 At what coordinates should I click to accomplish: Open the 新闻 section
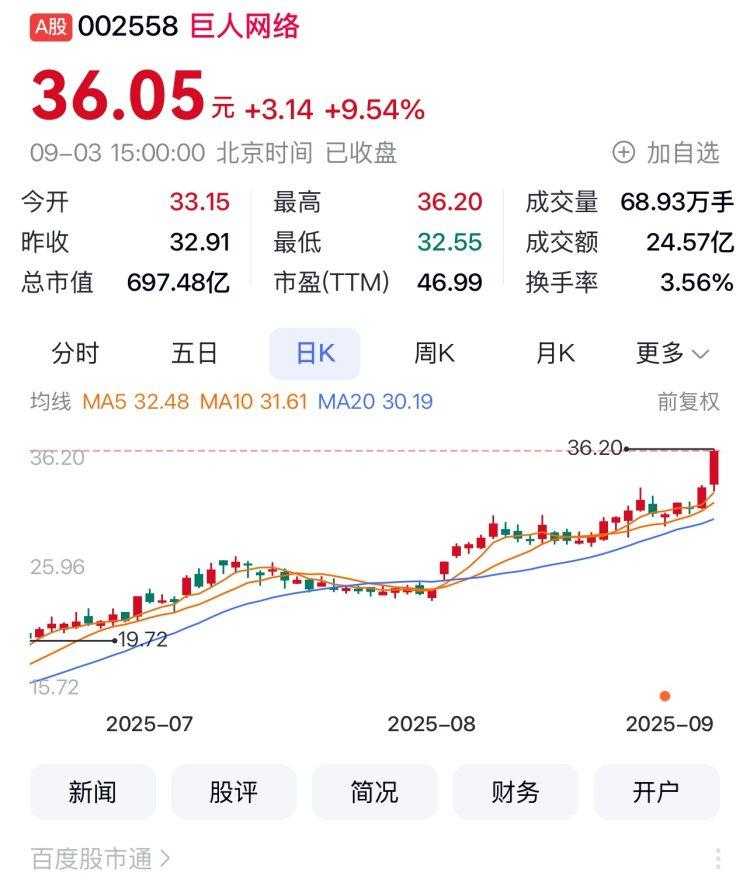pyautogui.click(x=93, y=792)
